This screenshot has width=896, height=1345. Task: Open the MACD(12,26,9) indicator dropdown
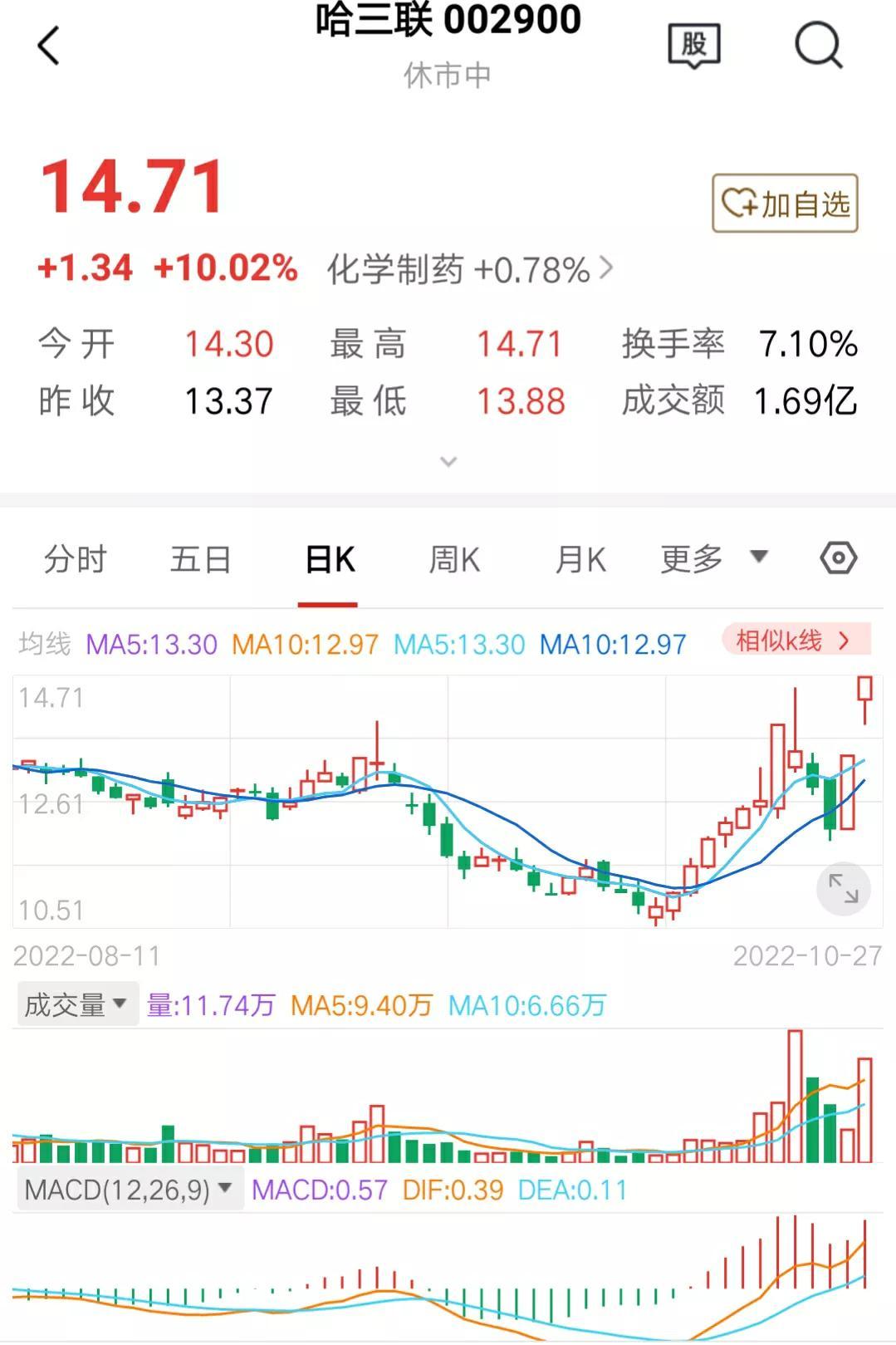(129, 1190)
